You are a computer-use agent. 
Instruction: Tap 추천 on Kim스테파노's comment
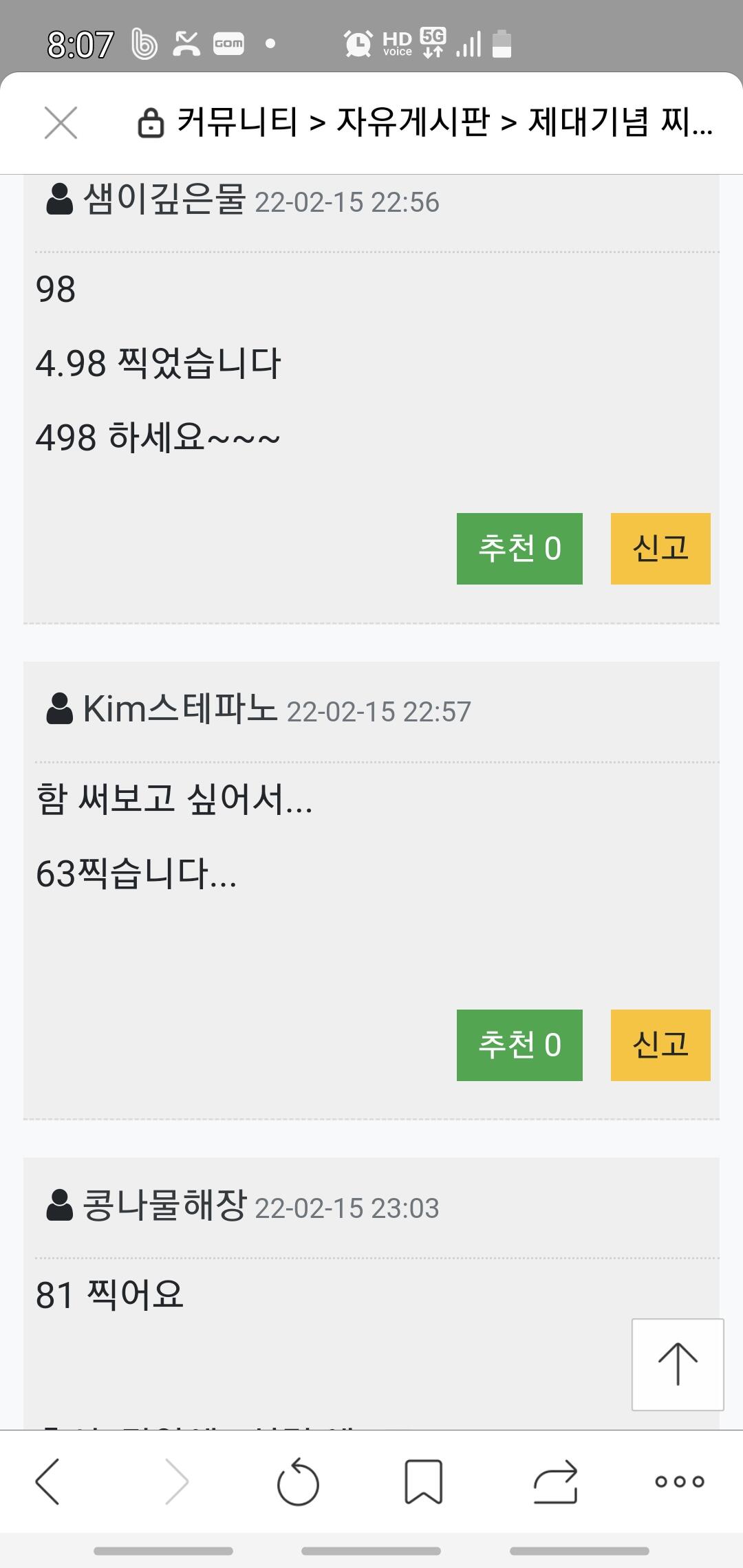pyautogui.click(x=519, y=1045)
